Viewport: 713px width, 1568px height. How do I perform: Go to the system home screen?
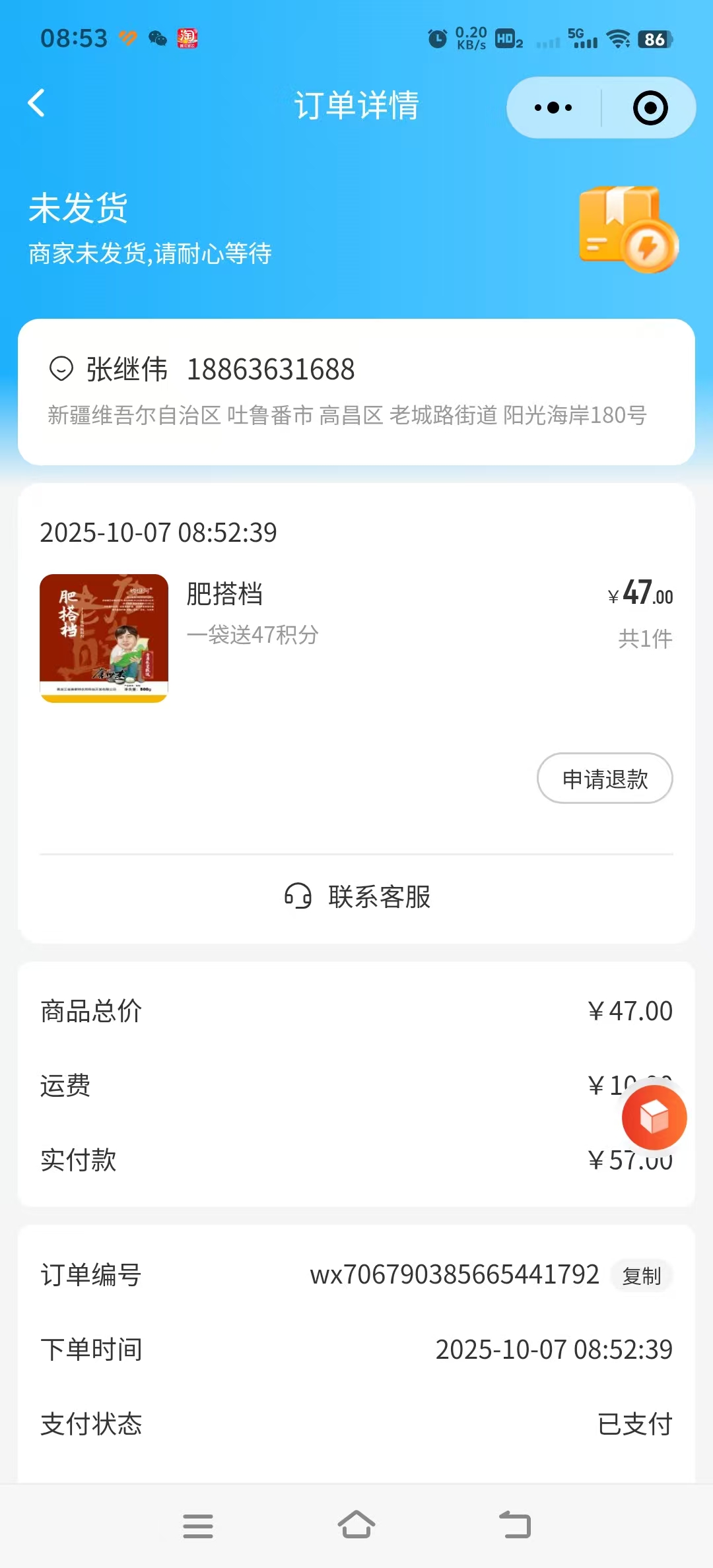(x=356, y=1525)
